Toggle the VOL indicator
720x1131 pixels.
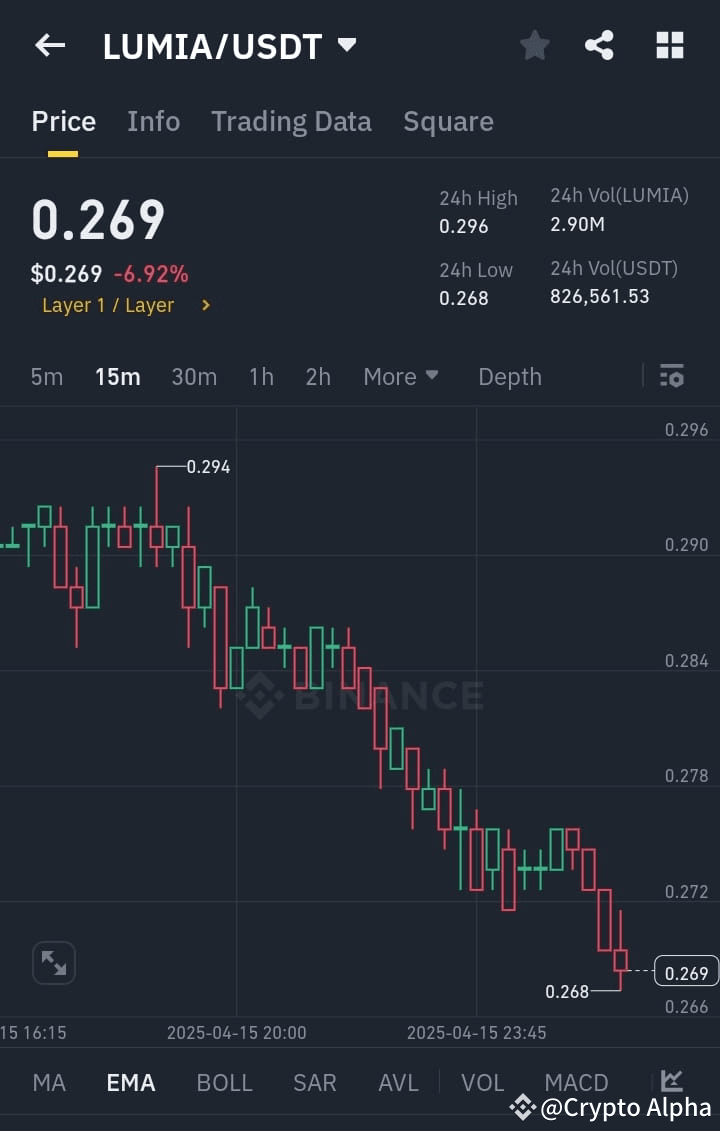[x=482, y=1082]
